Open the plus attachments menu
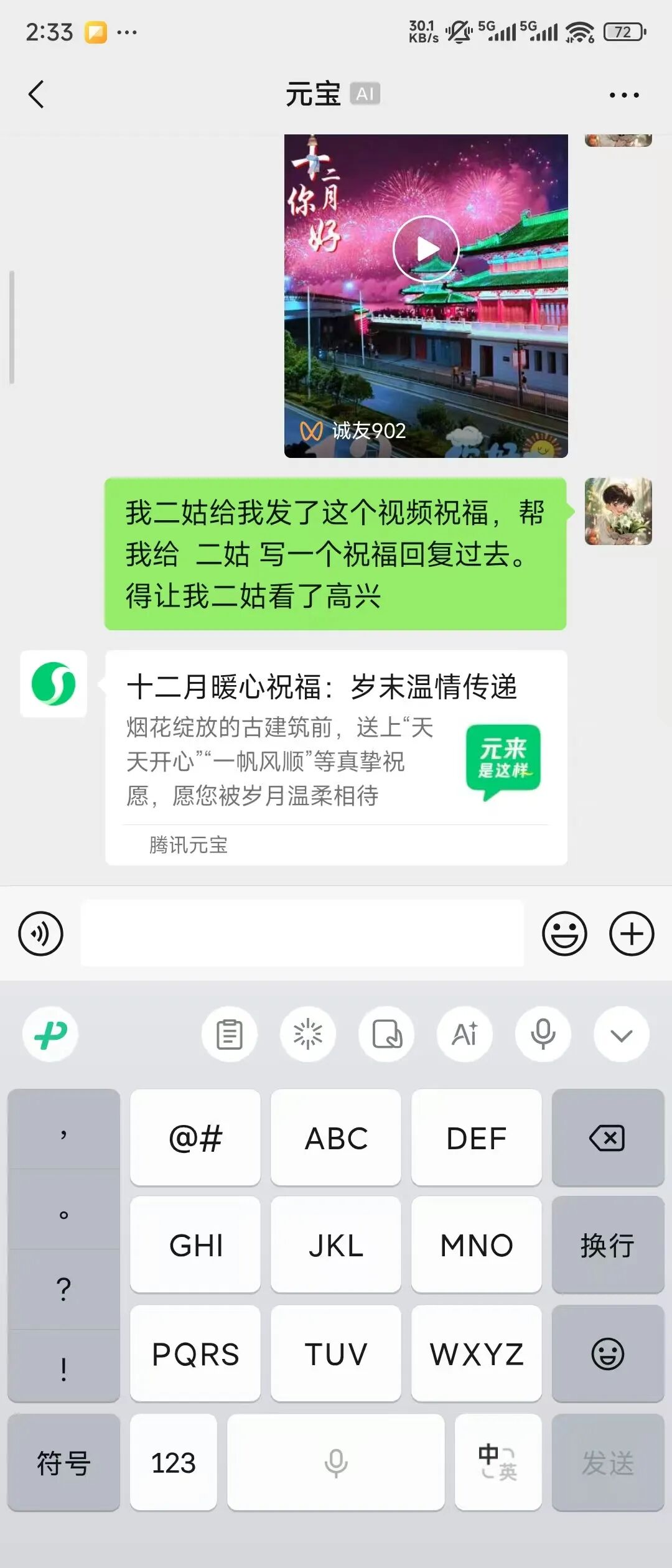Viewport: 672px width, 1568px height. tap(631, 933)
